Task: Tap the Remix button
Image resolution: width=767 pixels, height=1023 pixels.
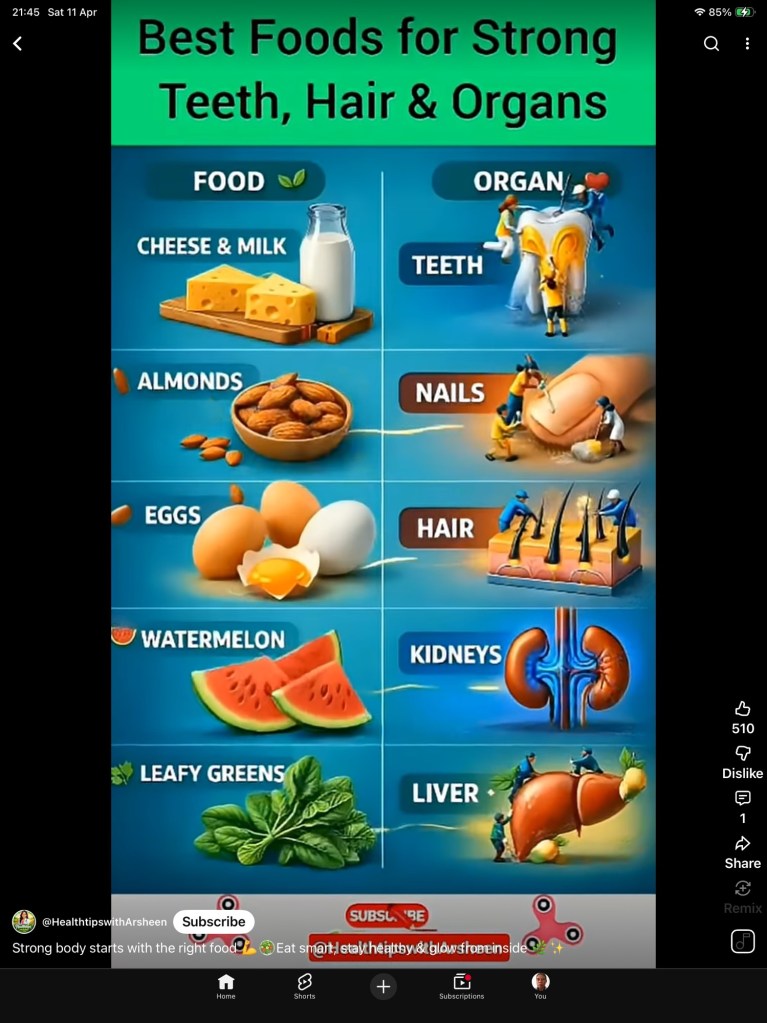Action: pyautogui.click(x=742, y=889)
